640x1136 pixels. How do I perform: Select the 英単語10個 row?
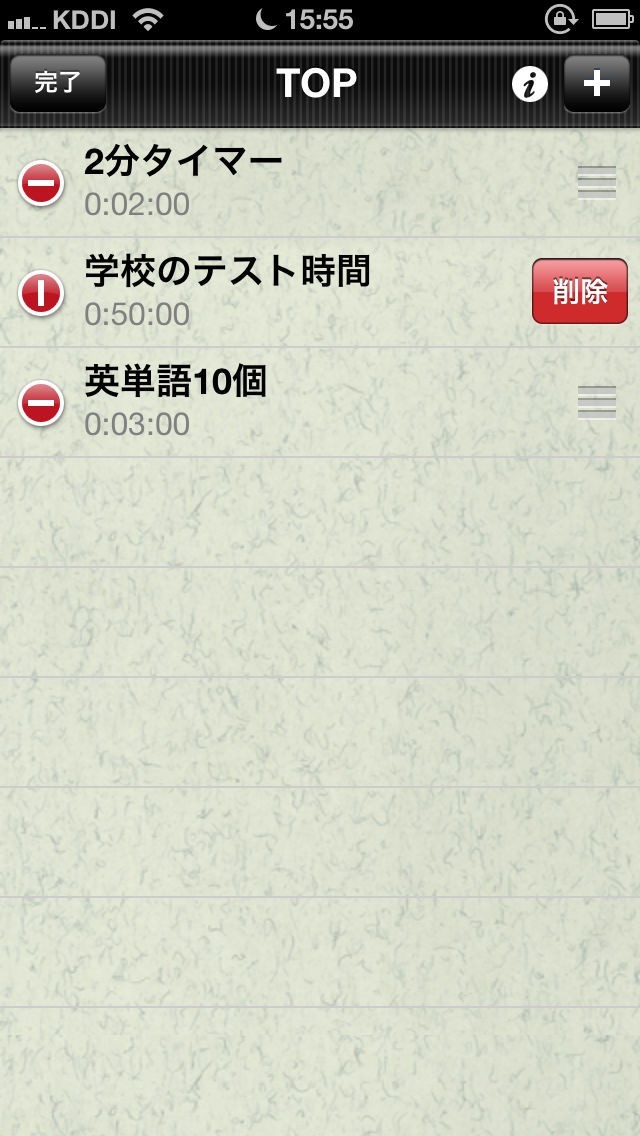point(300,403)
